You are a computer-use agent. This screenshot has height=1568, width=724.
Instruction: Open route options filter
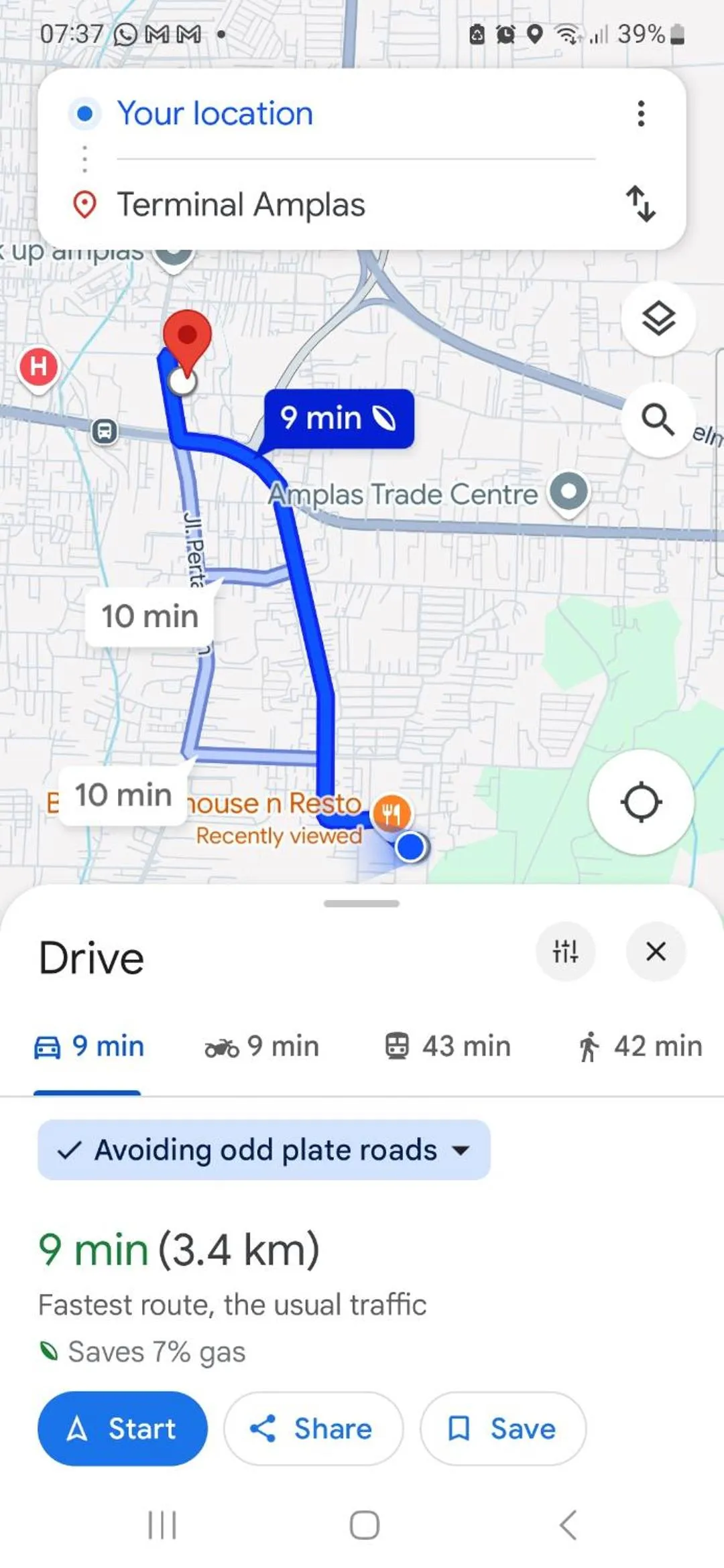tap(565, 951)
